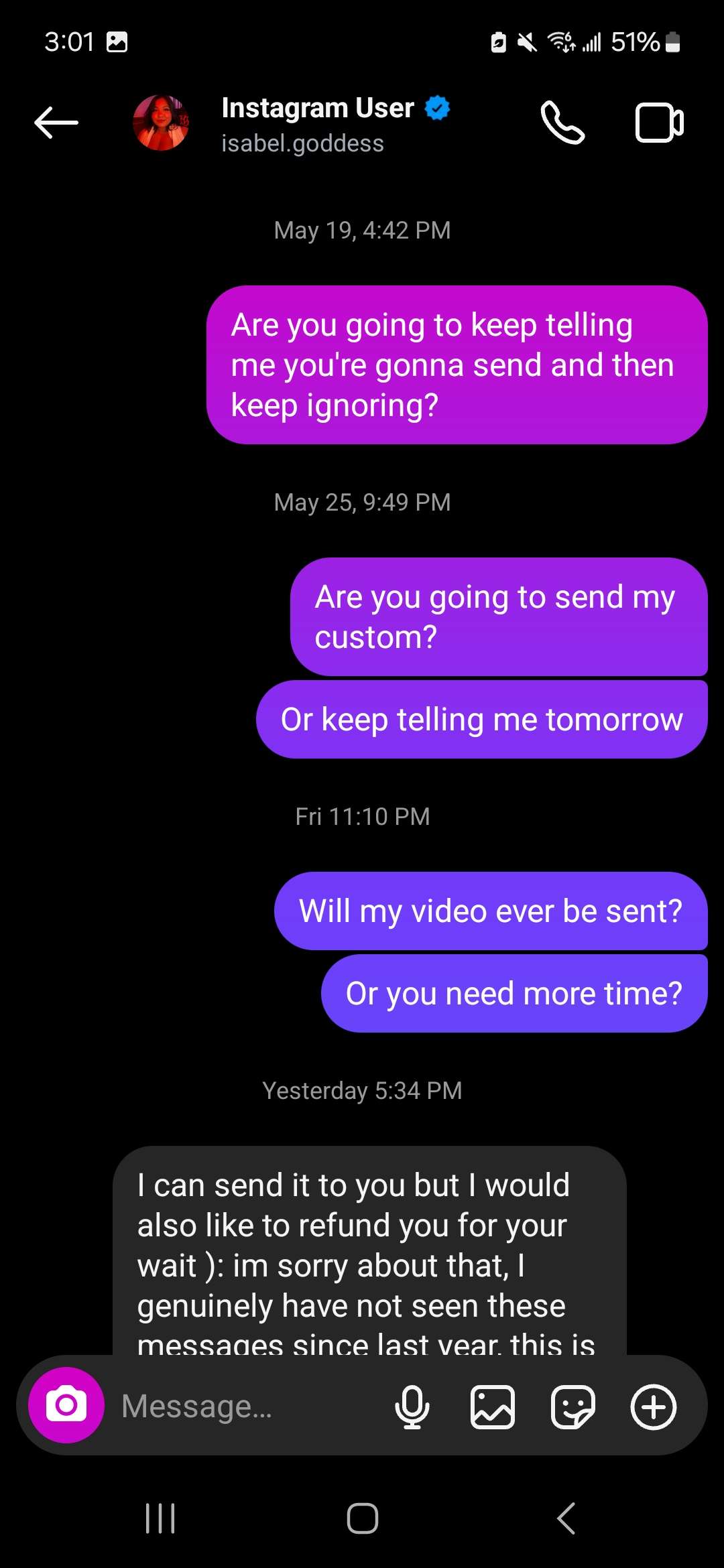Start a video call
724x1568 pixels.
pyautogui.click(x=659, y=123)
